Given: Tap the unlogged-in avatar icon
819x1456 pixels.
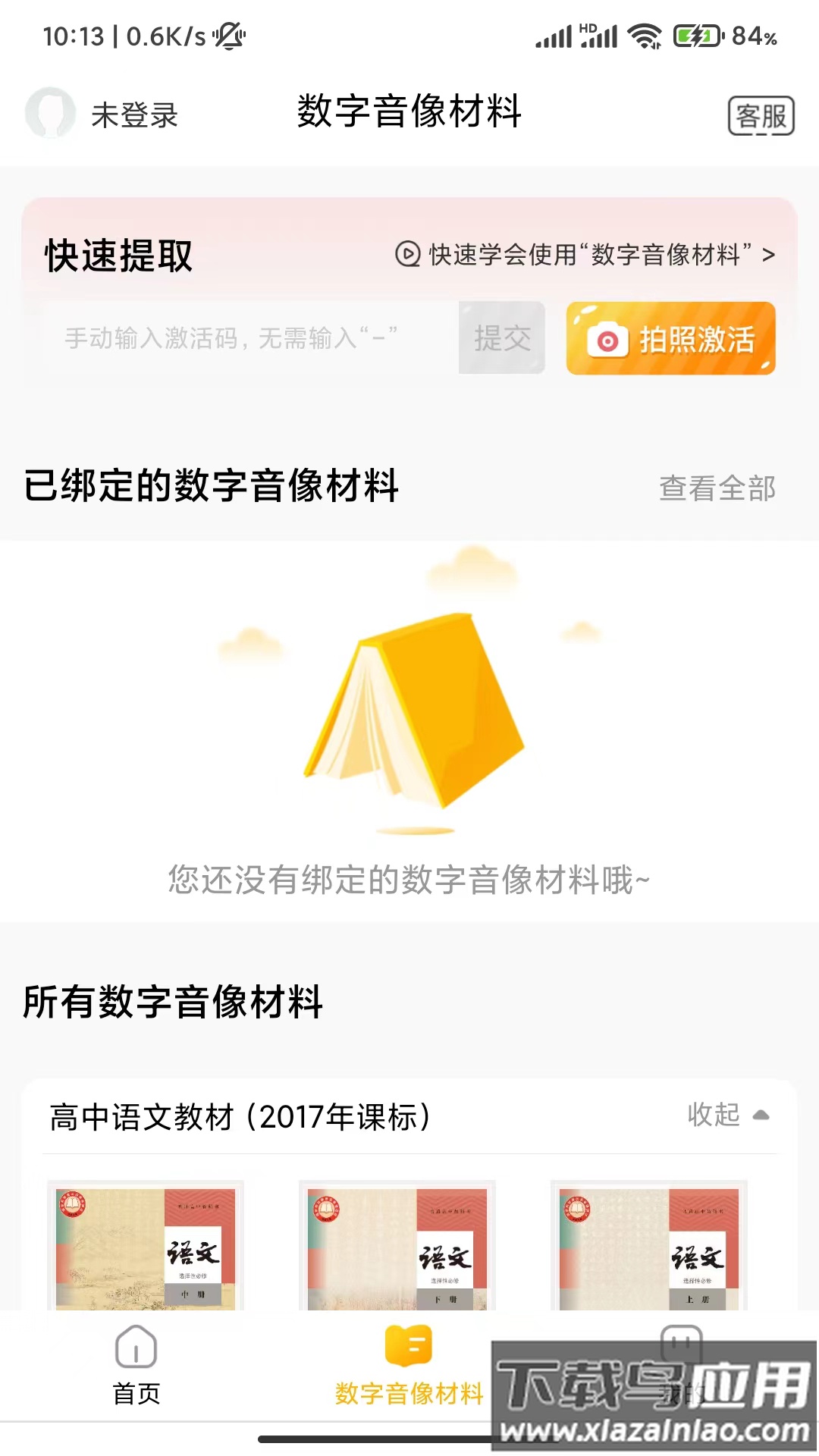Looking at the screenshot, I should (52, 114).
